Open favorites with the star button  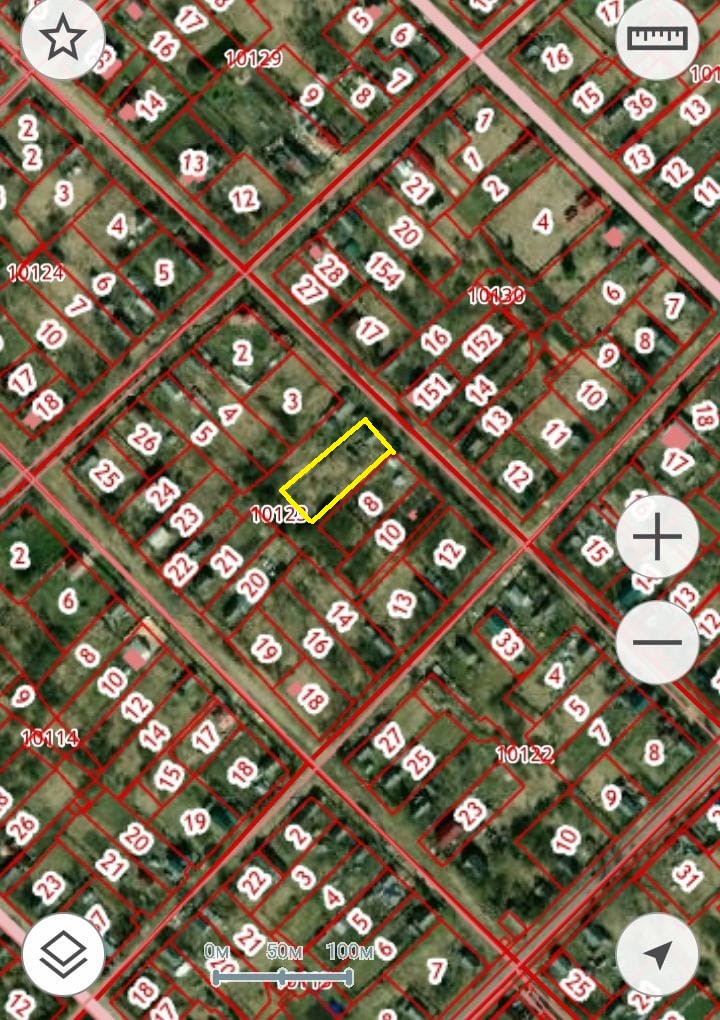(x=62, y=39)
